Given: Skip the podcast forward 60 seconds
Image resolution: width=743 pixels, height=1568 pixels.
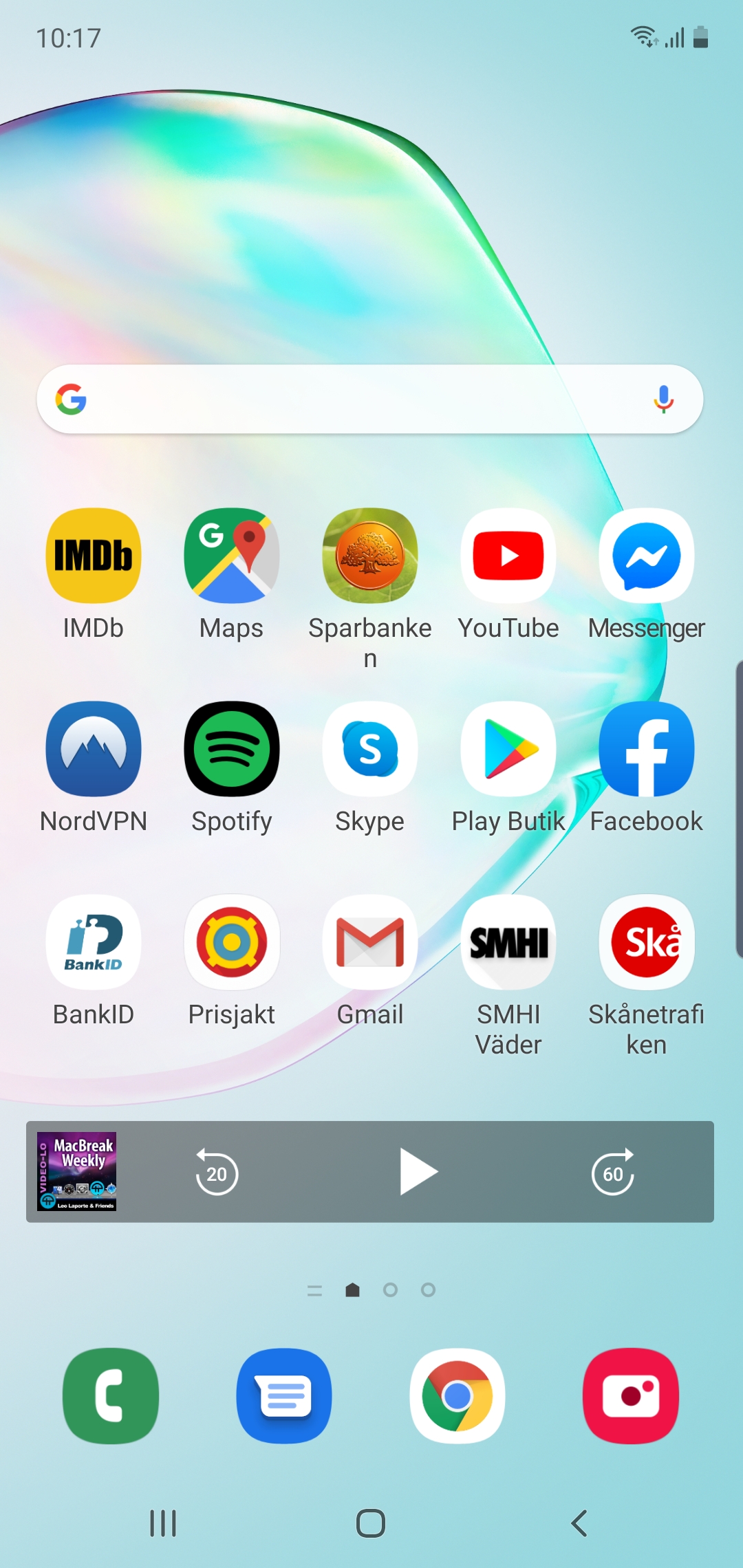Looking at the screenshot, I should [x=613, y=1172].
